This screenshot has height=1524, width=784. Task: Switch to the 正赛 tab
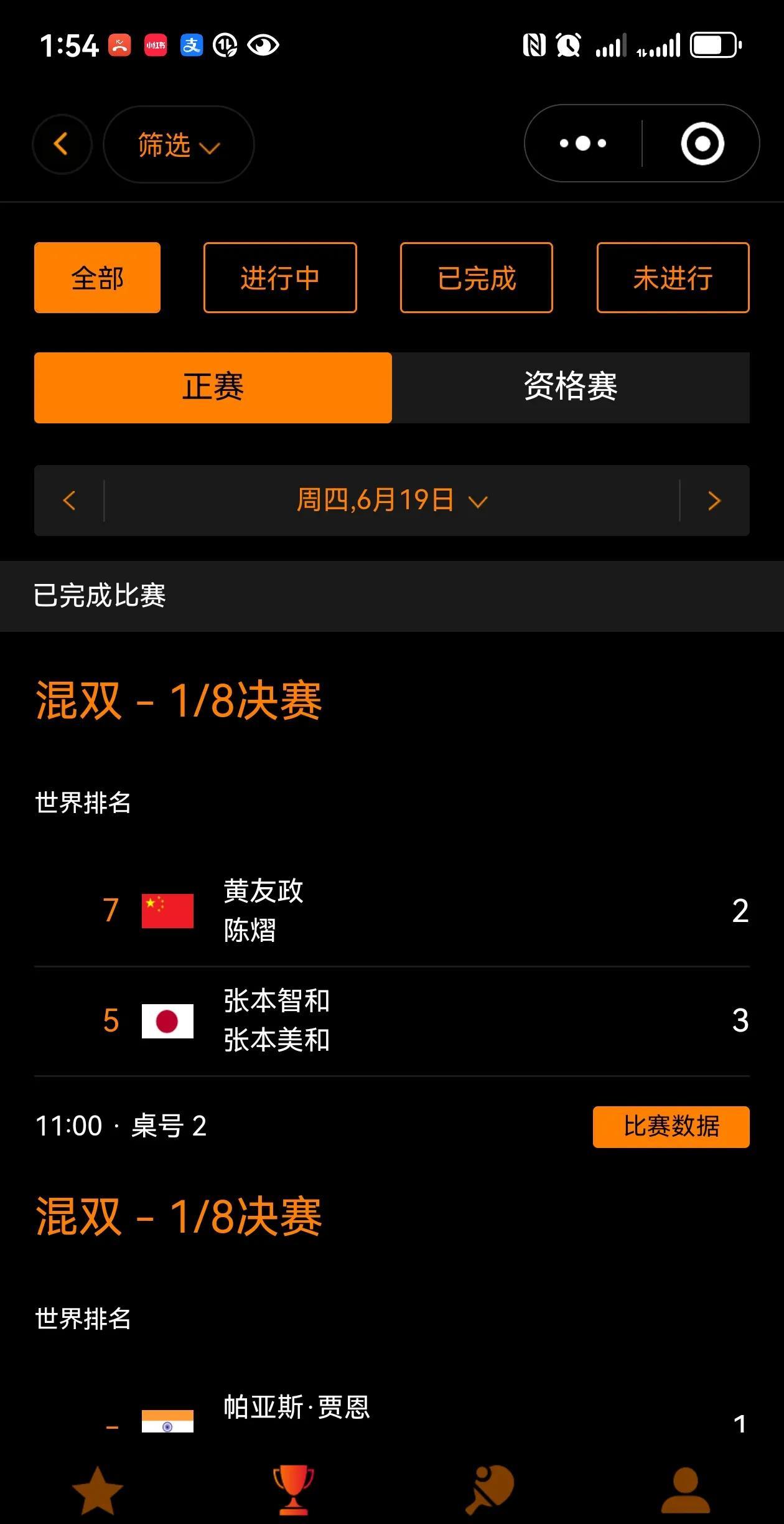tap(213, 387)
